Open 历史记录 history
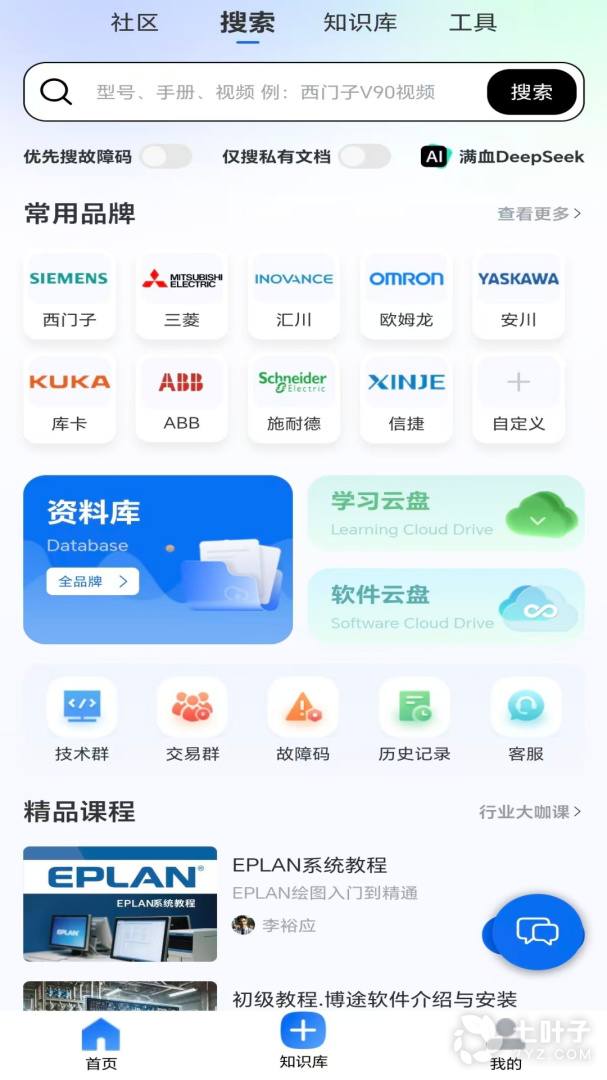607x1080 pixels. click(414, 720)
